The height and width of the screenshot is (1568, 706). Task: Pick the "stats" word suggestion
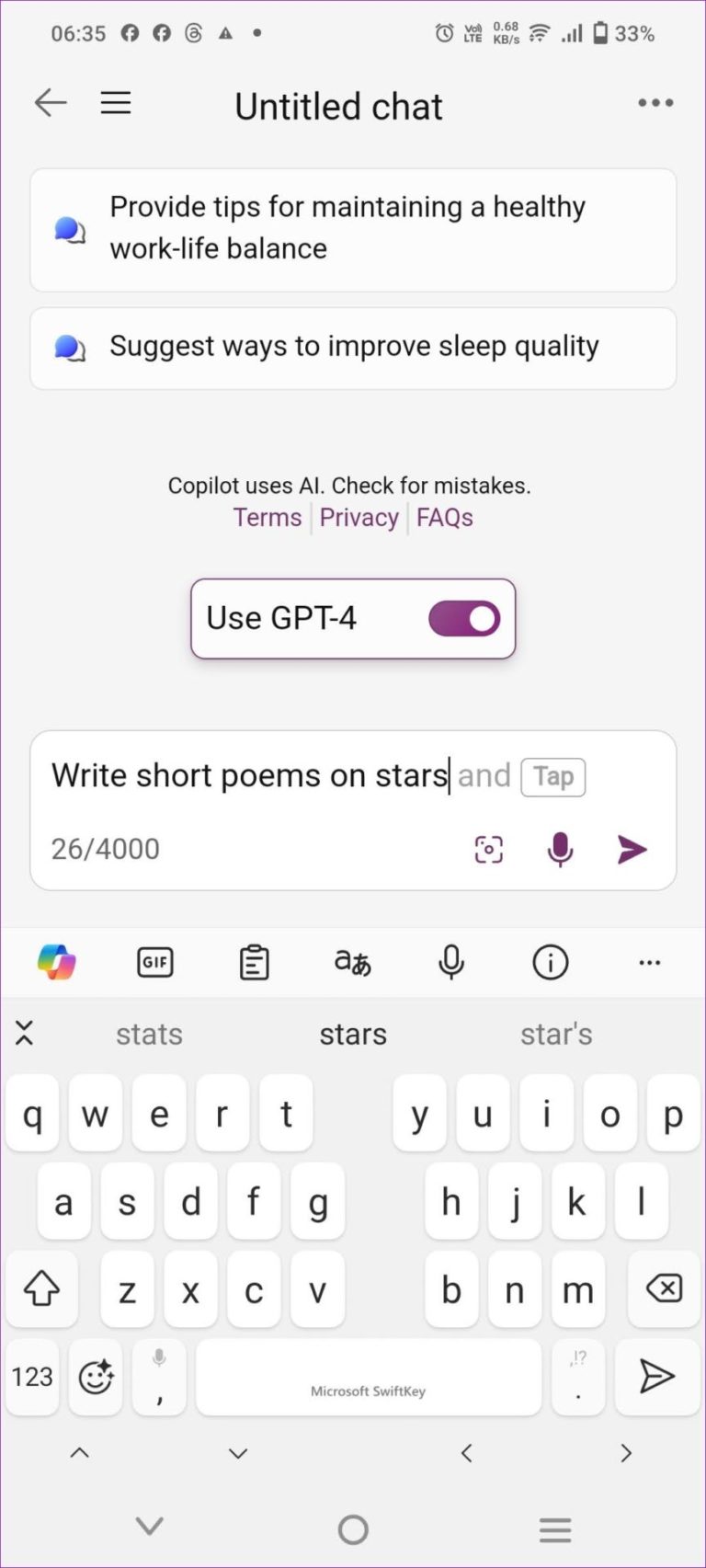coord(149,1035)
